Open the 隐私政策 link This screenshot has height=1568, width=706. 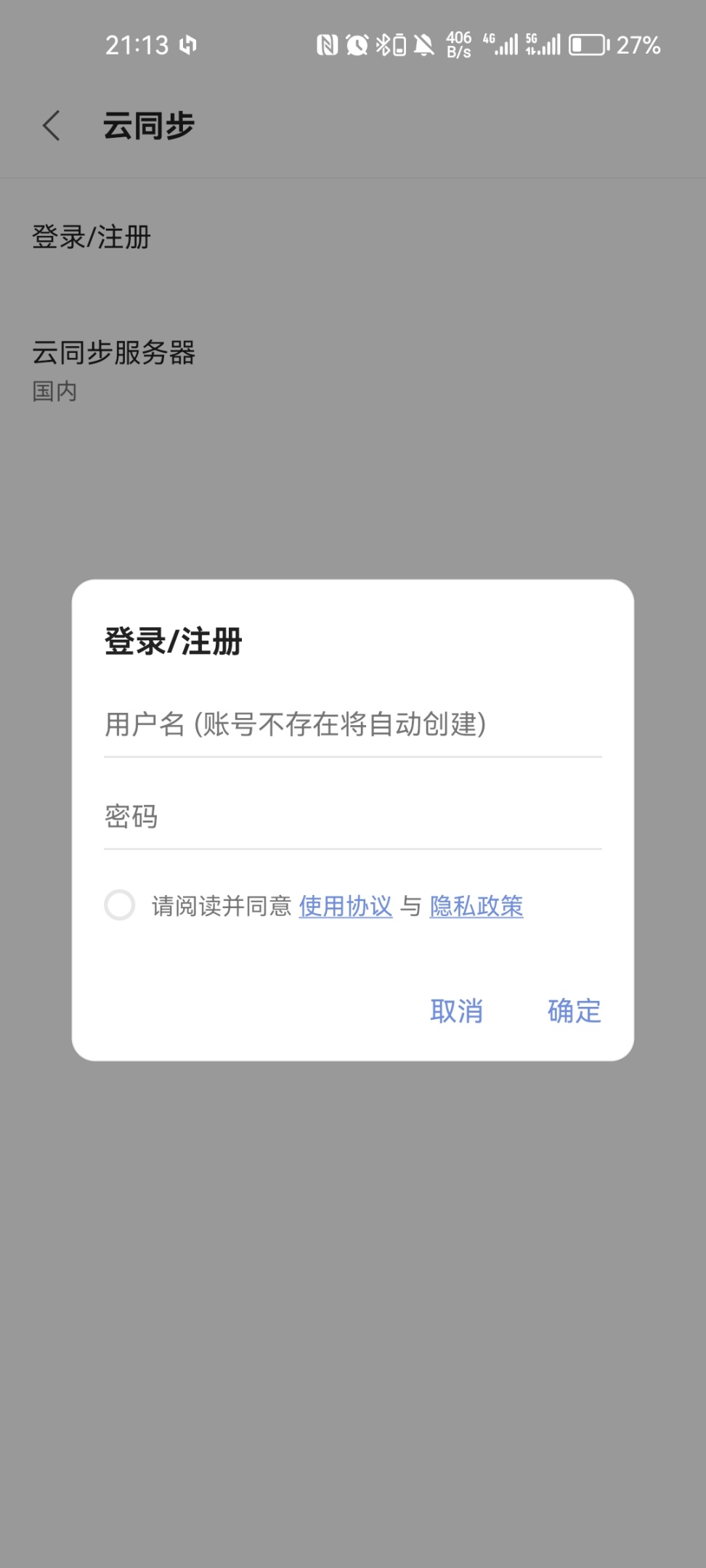[x=476, y=906]
